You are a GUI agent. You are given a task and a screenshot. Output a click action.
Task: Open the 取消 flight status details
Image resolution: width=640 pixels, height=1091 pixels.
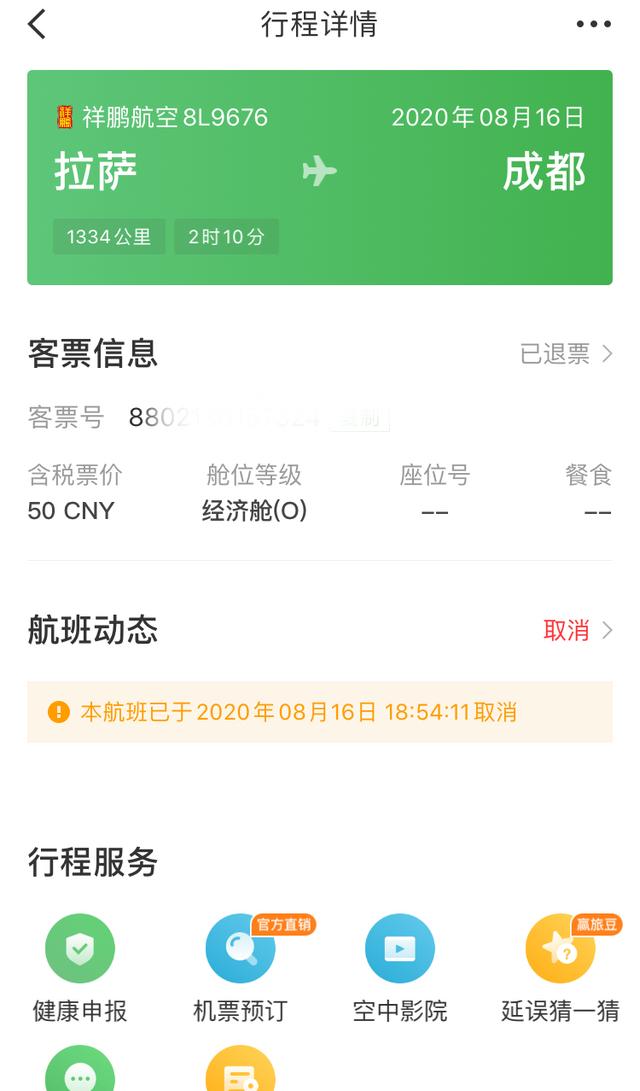pos(578,630)
